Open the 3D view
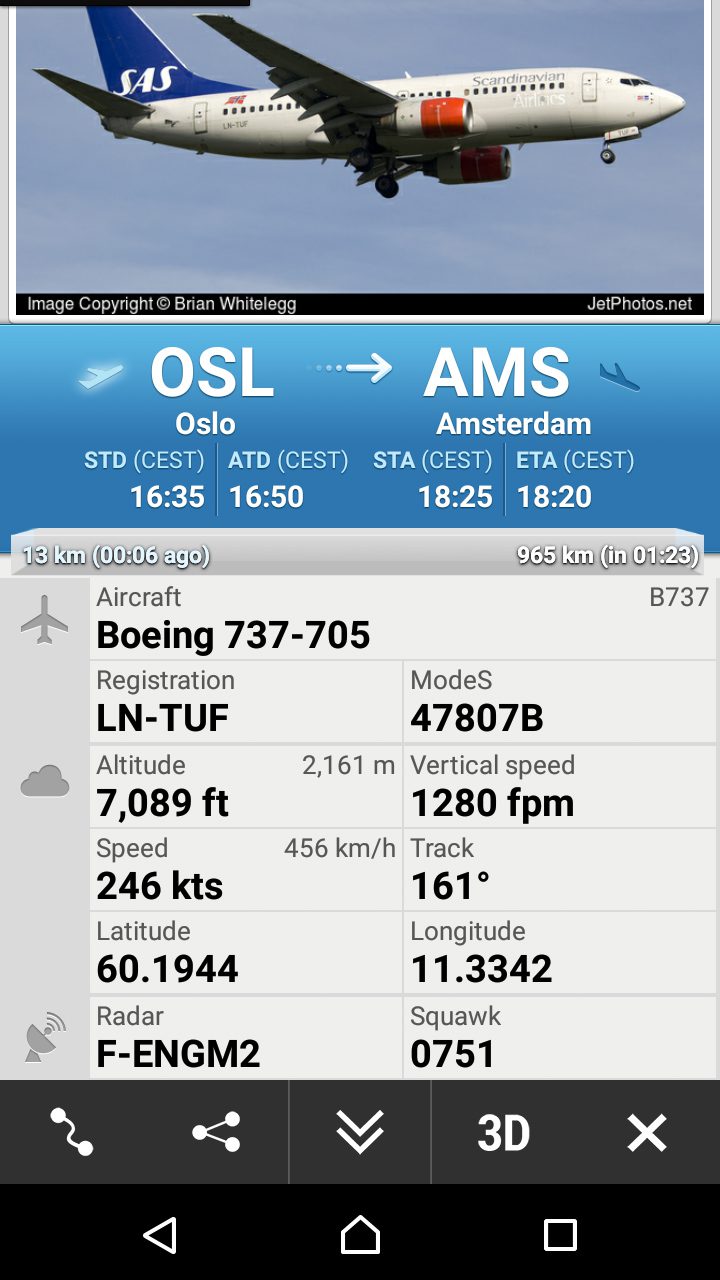This screenshot has width=720, height=1280. (x=503, y=1133)
